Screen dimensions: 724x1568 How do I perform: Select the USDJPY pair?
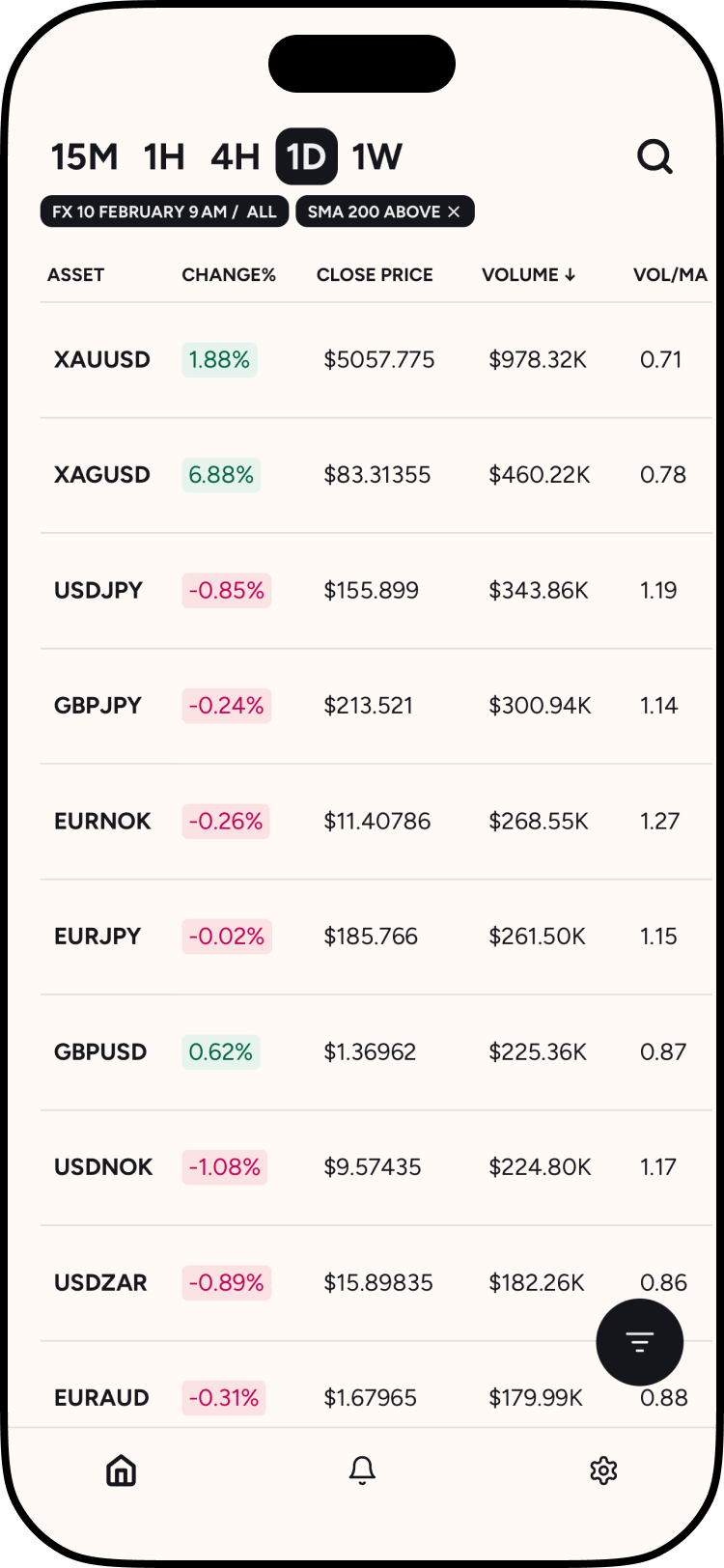(x=98, y=590)
